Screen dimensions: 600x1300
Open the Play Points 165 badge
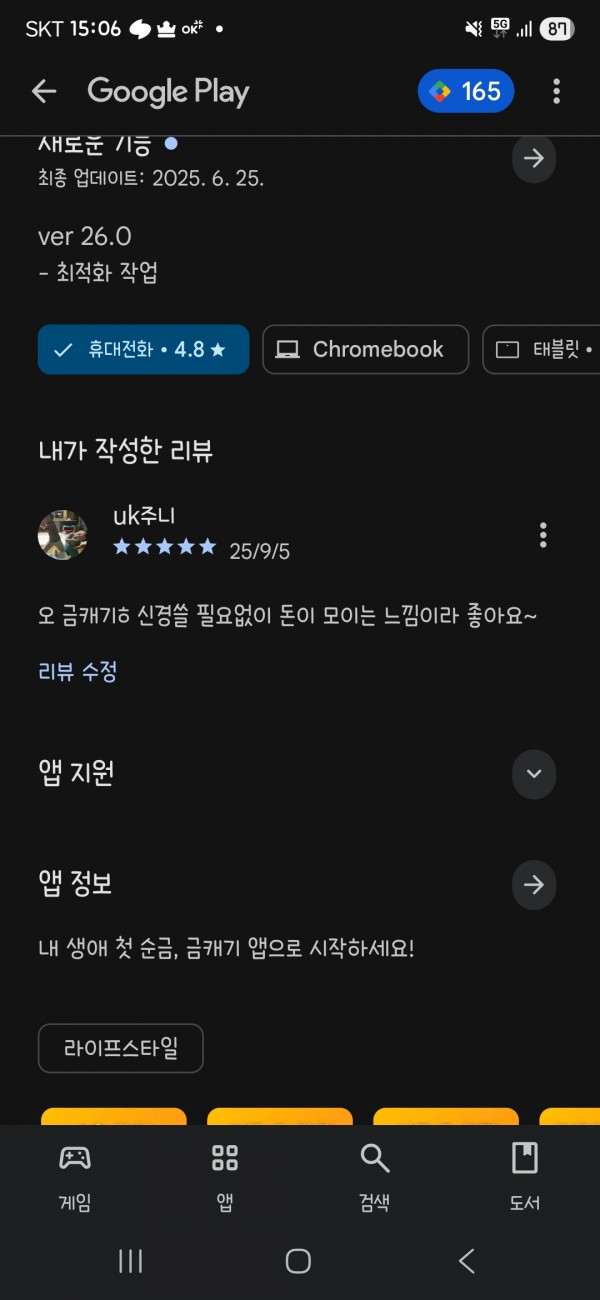click(x=466, y=92)
